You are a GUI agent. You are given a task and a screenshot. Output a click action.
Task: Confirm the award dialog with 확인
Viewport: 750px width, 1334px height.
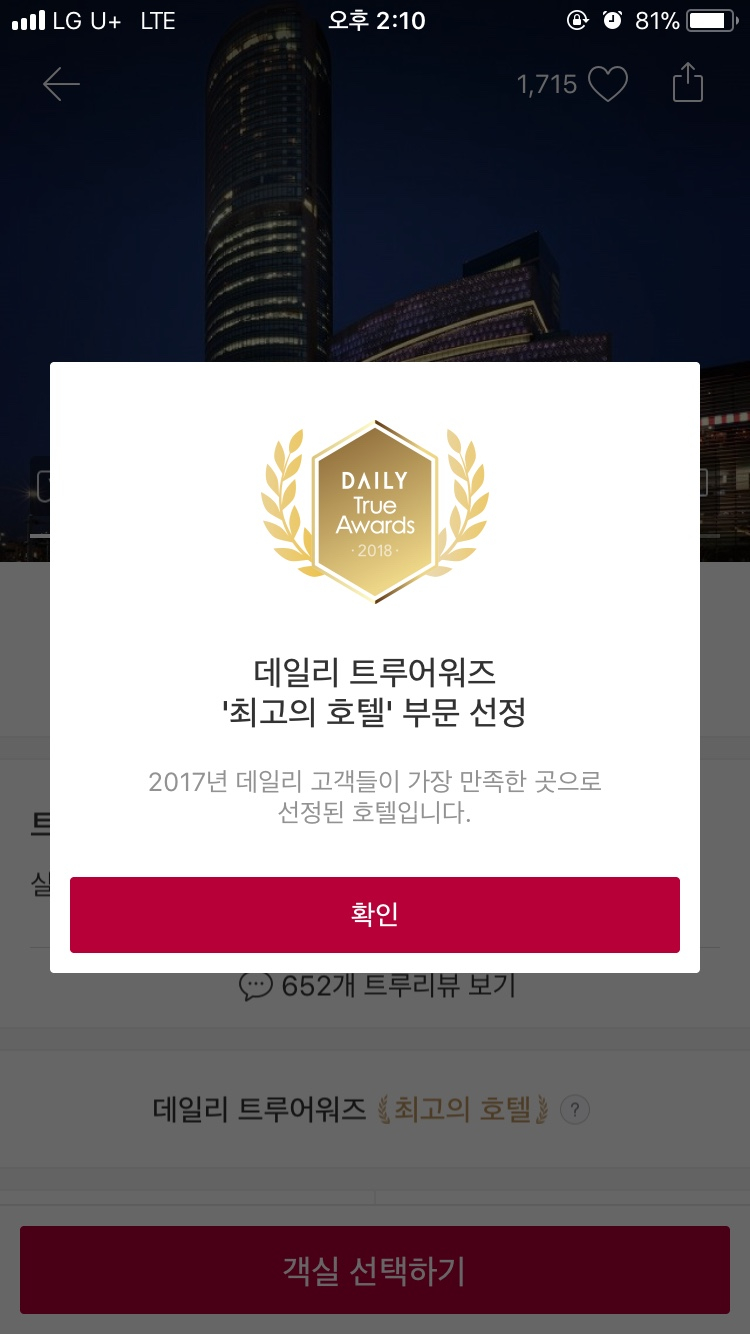(x=375, y=914)
